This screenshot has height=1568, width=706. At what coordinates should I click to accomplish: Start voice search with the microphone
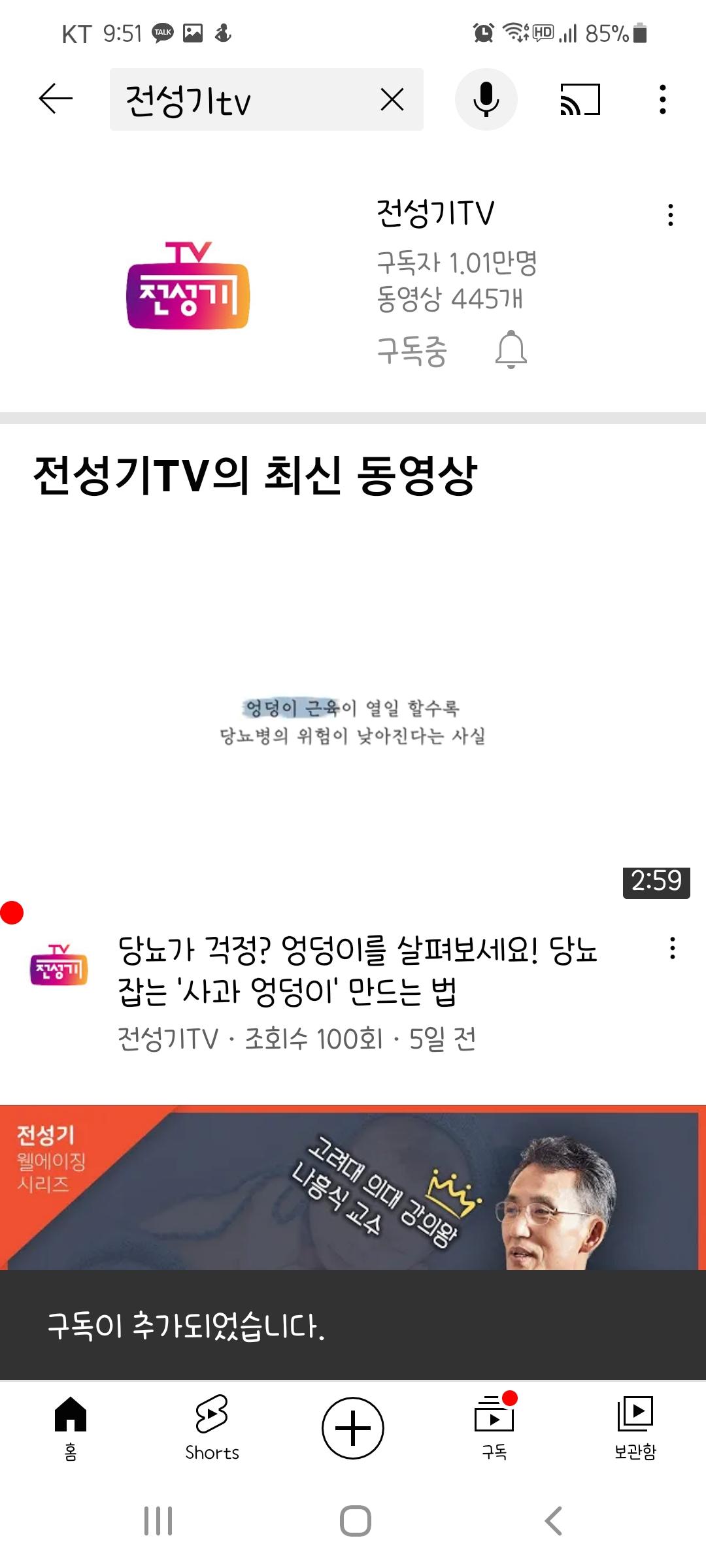point(486,99)
